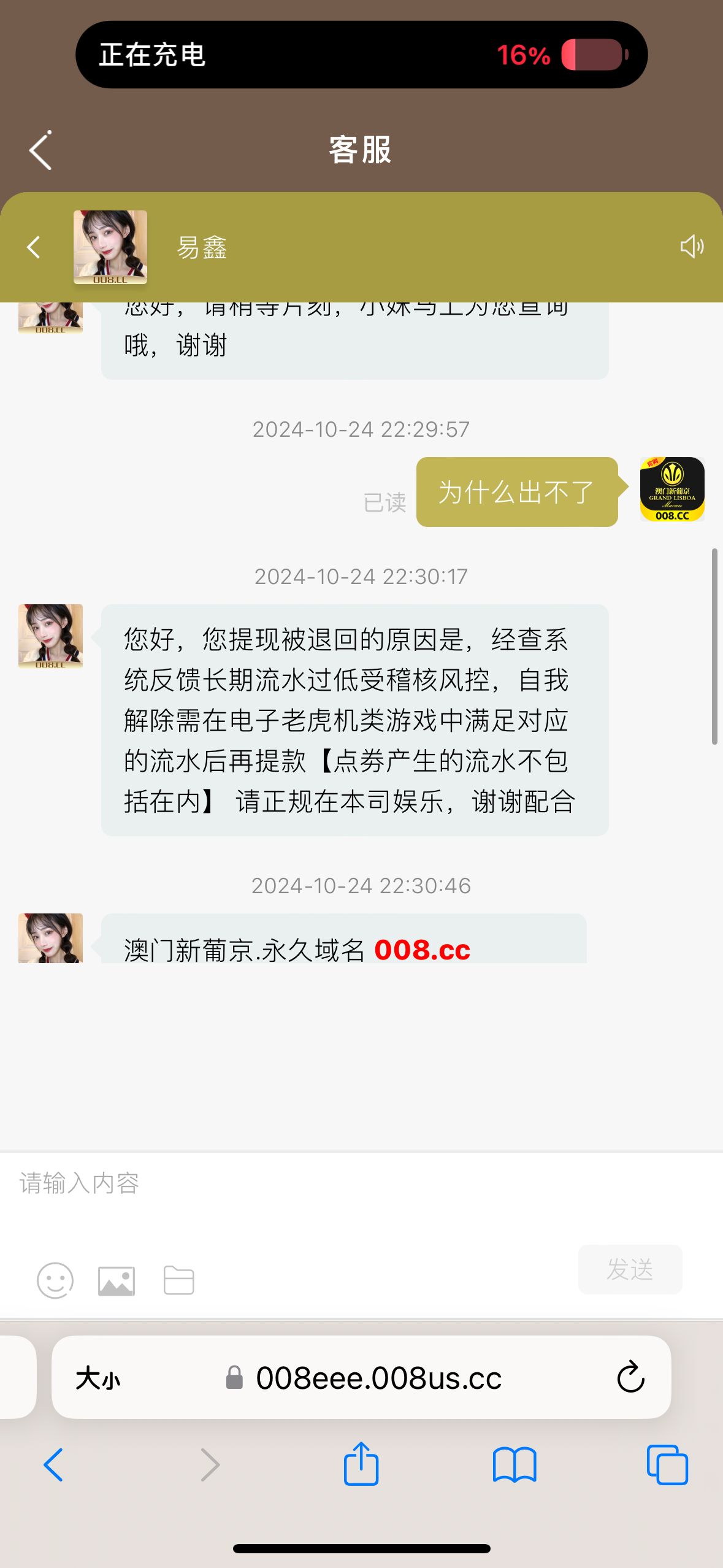Open Safari's 大小 page settings menu
Screen dimensions: 723x1568
point(98,1378)
